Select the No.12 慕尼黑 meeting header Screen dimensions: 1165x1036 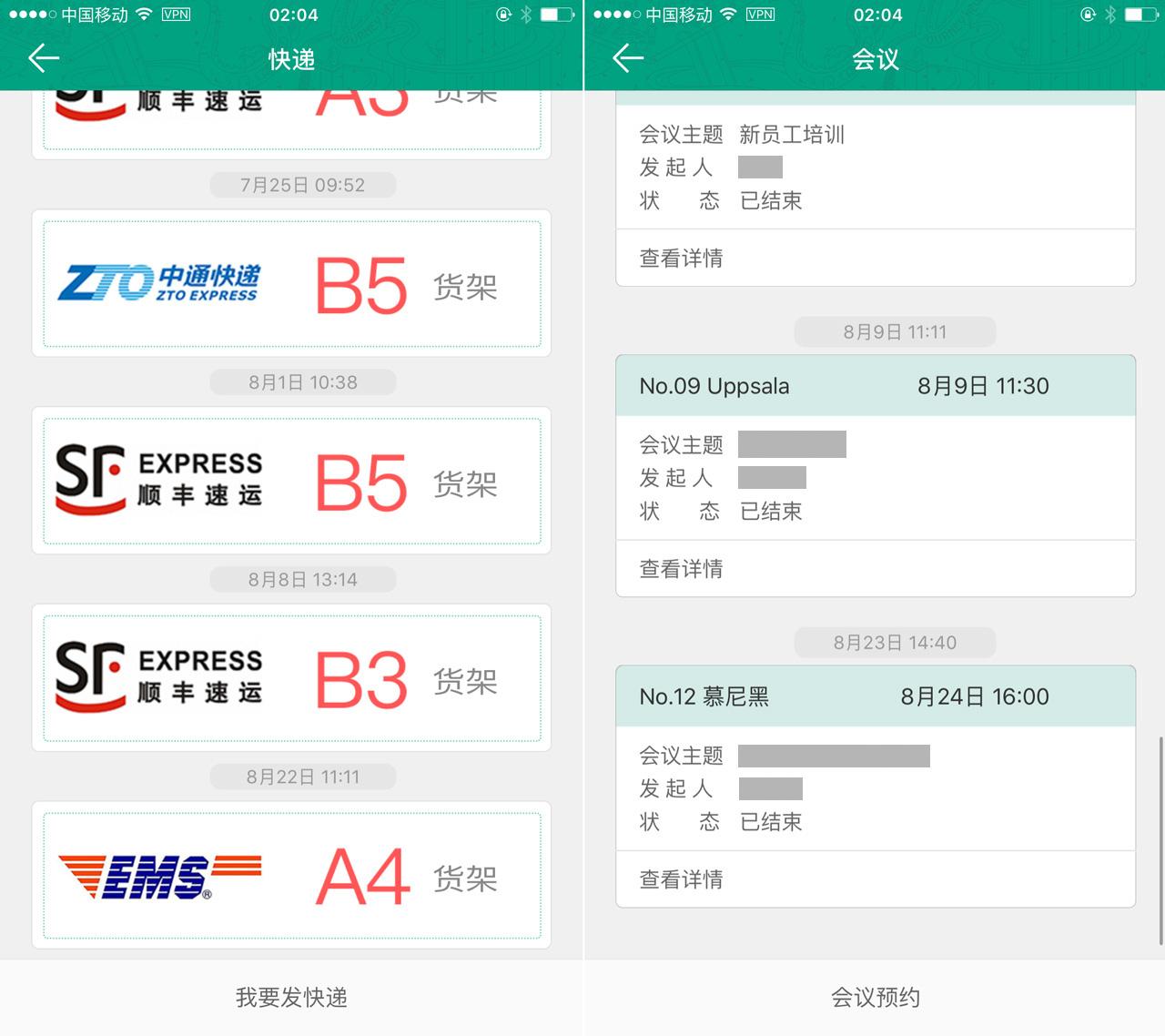(x=875, y=696)
